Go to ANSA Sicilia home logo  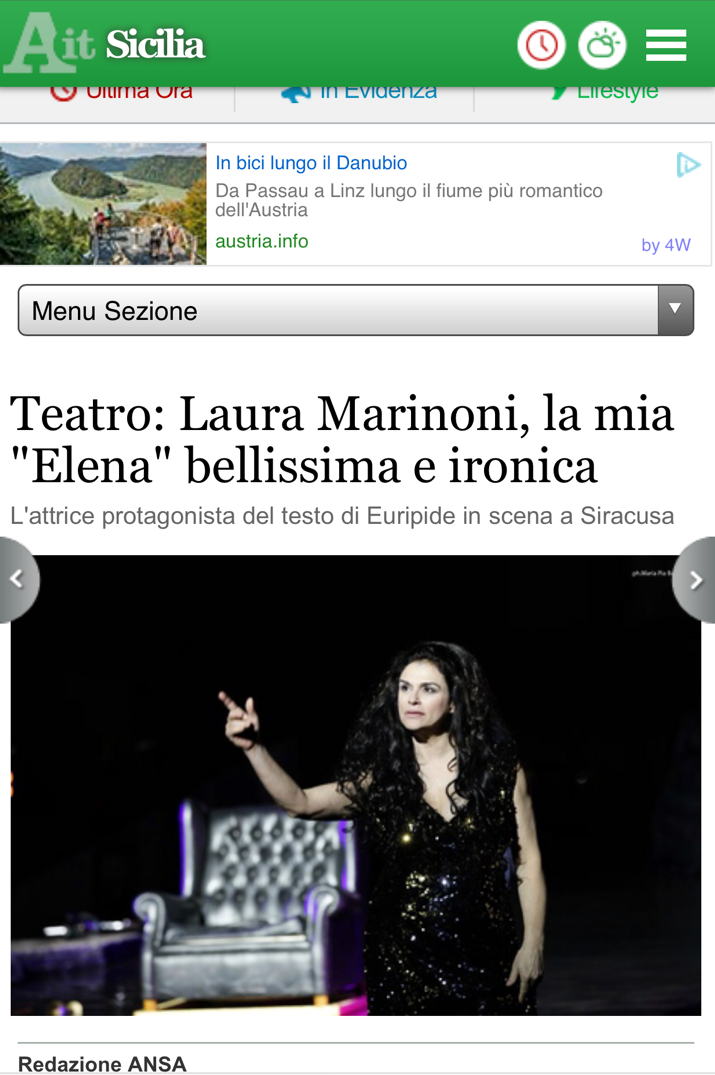[x=104, y=44]
